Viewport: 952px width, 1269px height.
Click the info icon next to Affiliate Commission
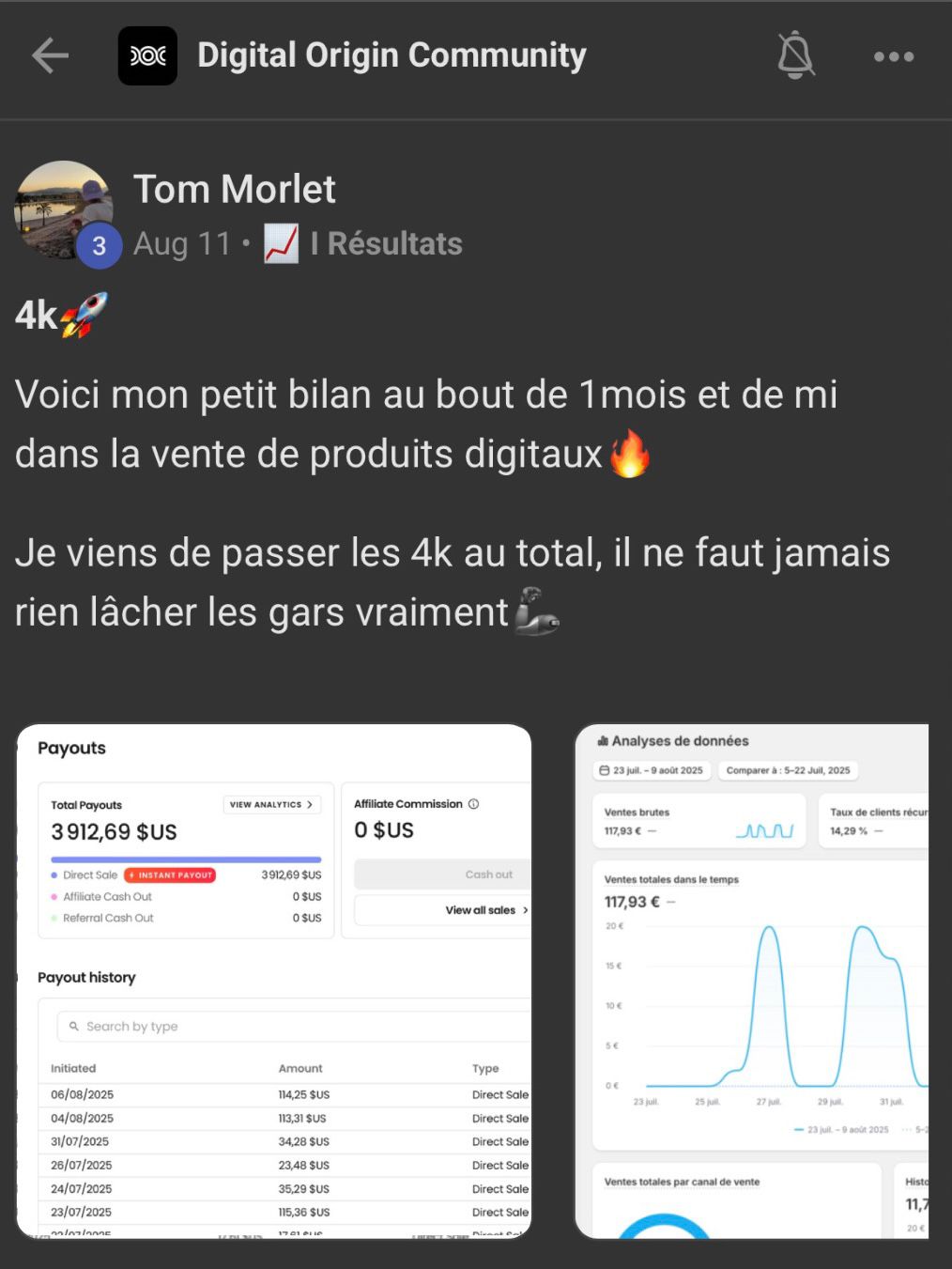tap(473, 804)
